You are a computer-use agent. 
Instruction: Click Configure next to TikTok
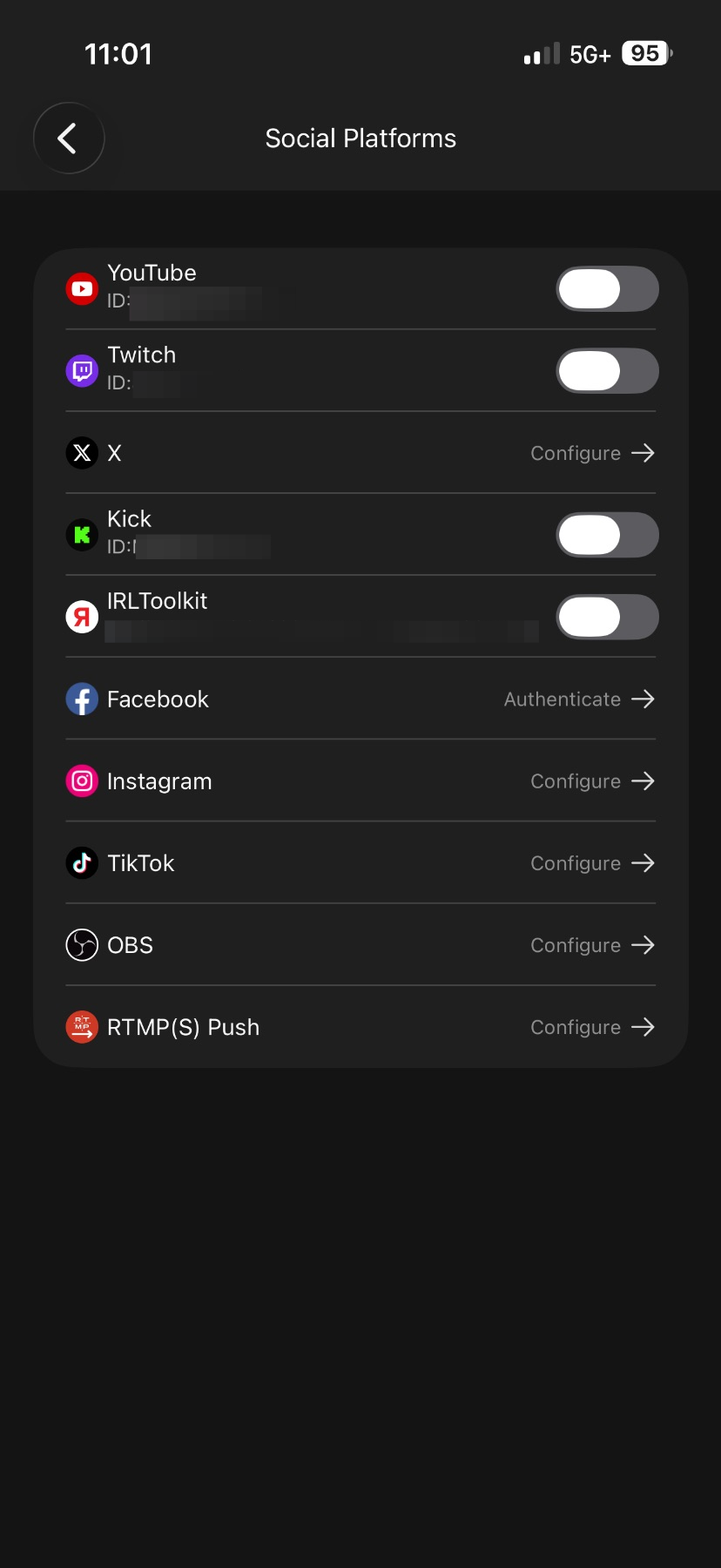pos(576,862)
